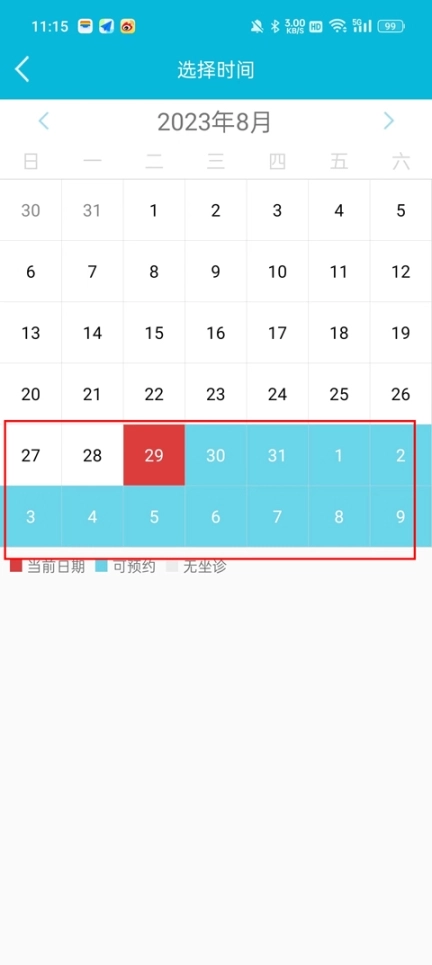
Task: Select September 1 in the blue row
Action: (339, 455)
